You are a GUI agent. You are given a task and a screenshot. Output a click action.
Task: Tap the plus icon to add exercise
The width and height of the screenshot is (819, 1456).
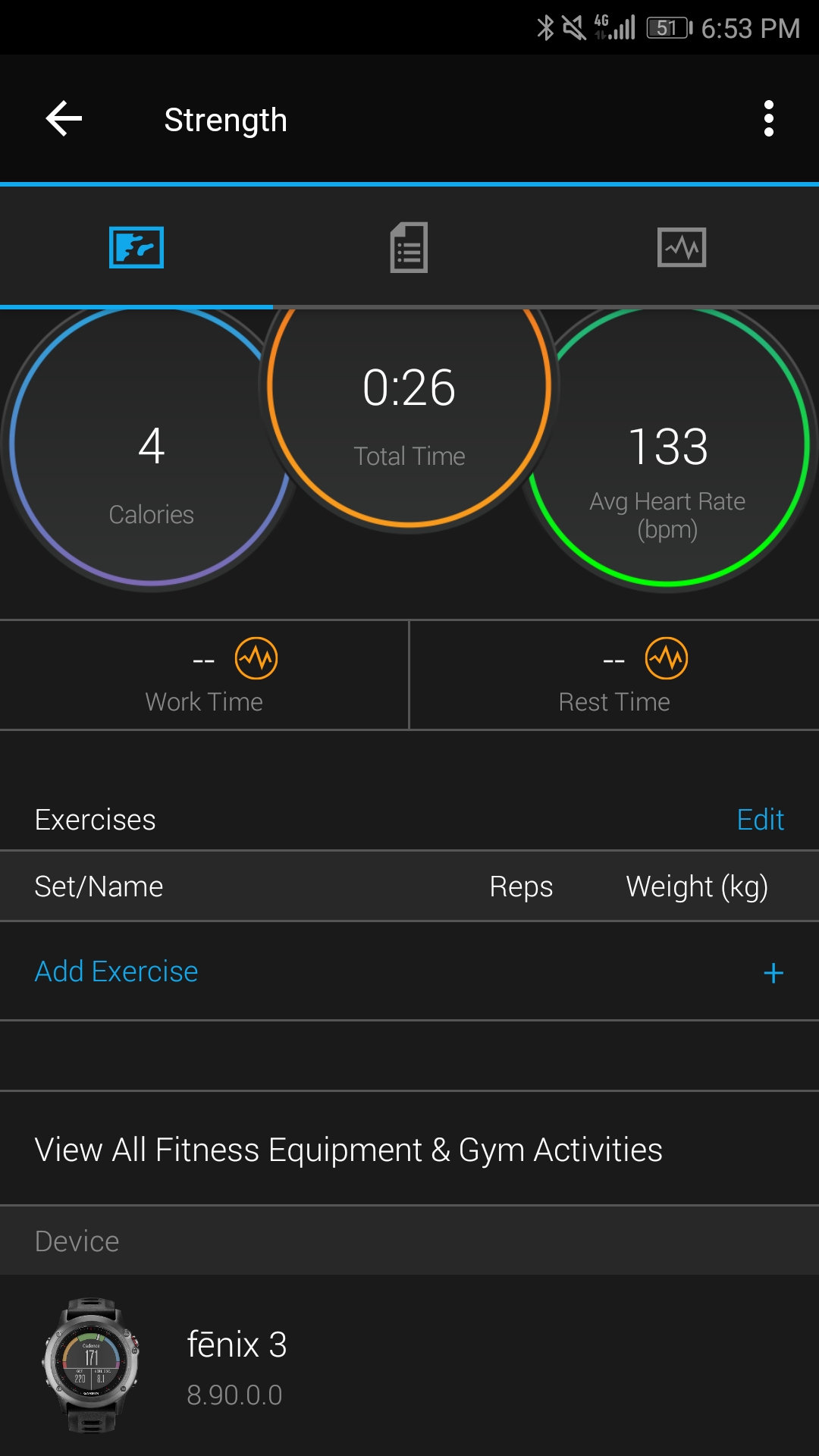(773, 973)
